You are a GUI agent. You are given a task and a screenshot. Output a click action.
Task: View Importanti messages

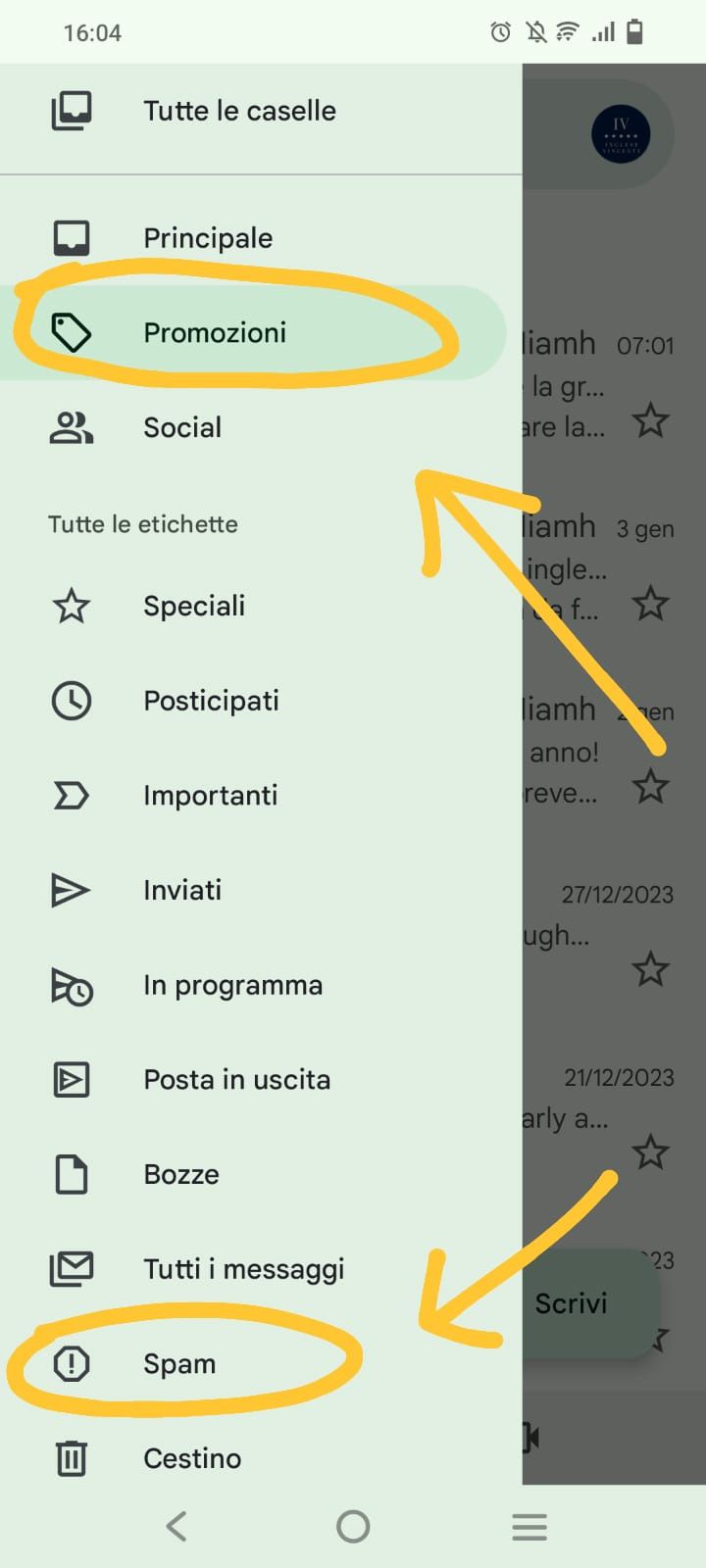point(210,795)
